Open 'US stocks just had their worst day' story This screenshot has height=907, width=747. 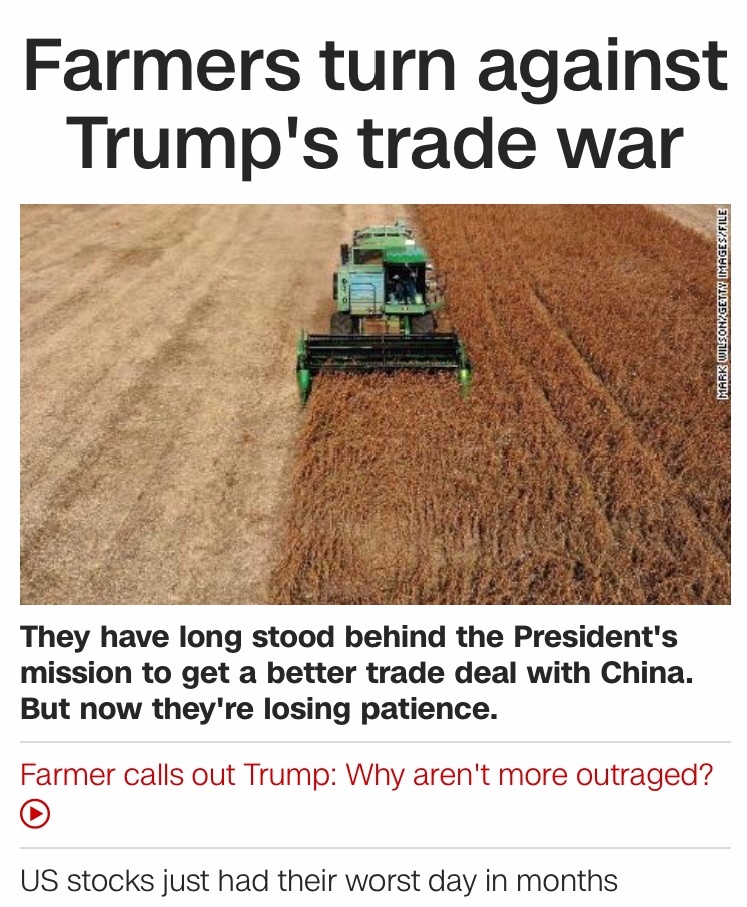point(319,881)
